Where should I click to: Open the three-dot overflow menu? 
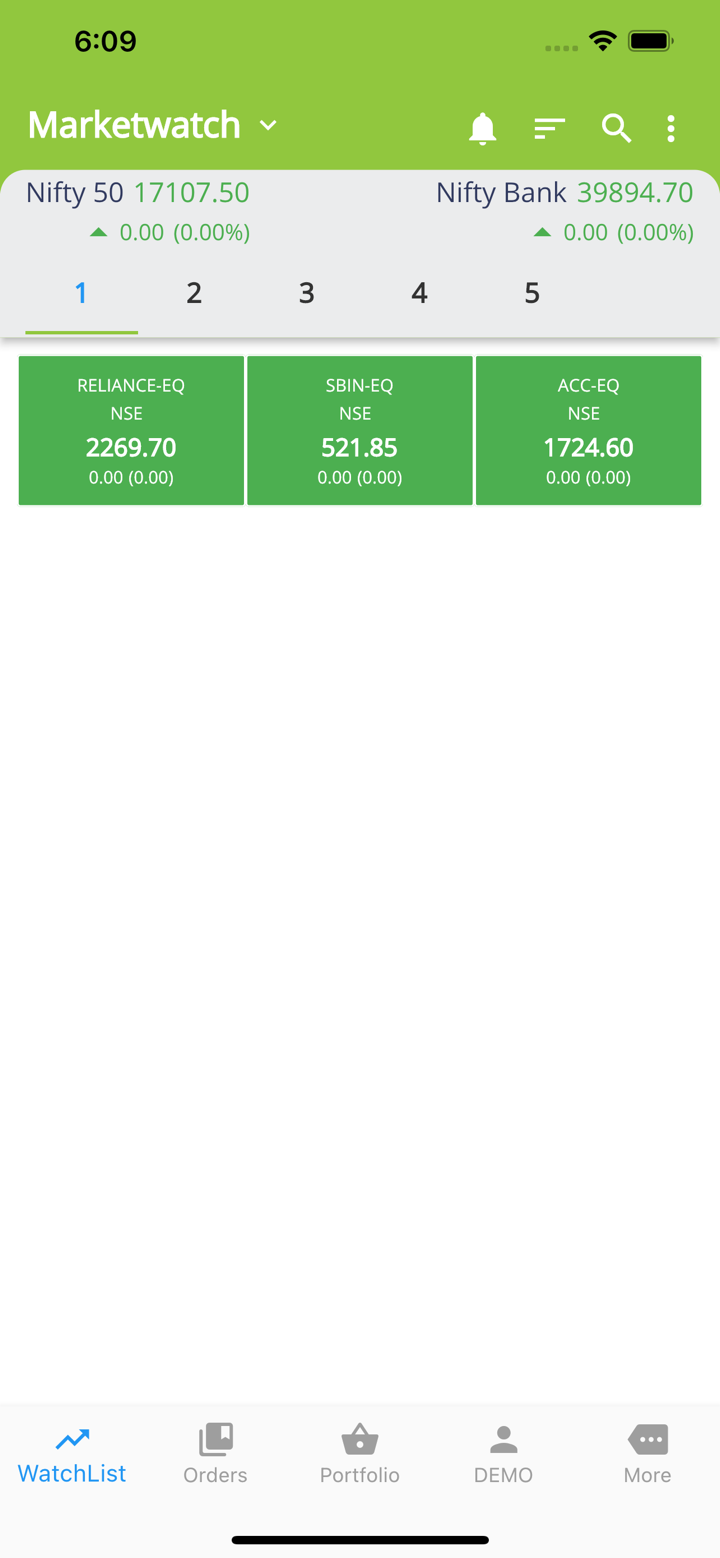(x=671, y=128)
